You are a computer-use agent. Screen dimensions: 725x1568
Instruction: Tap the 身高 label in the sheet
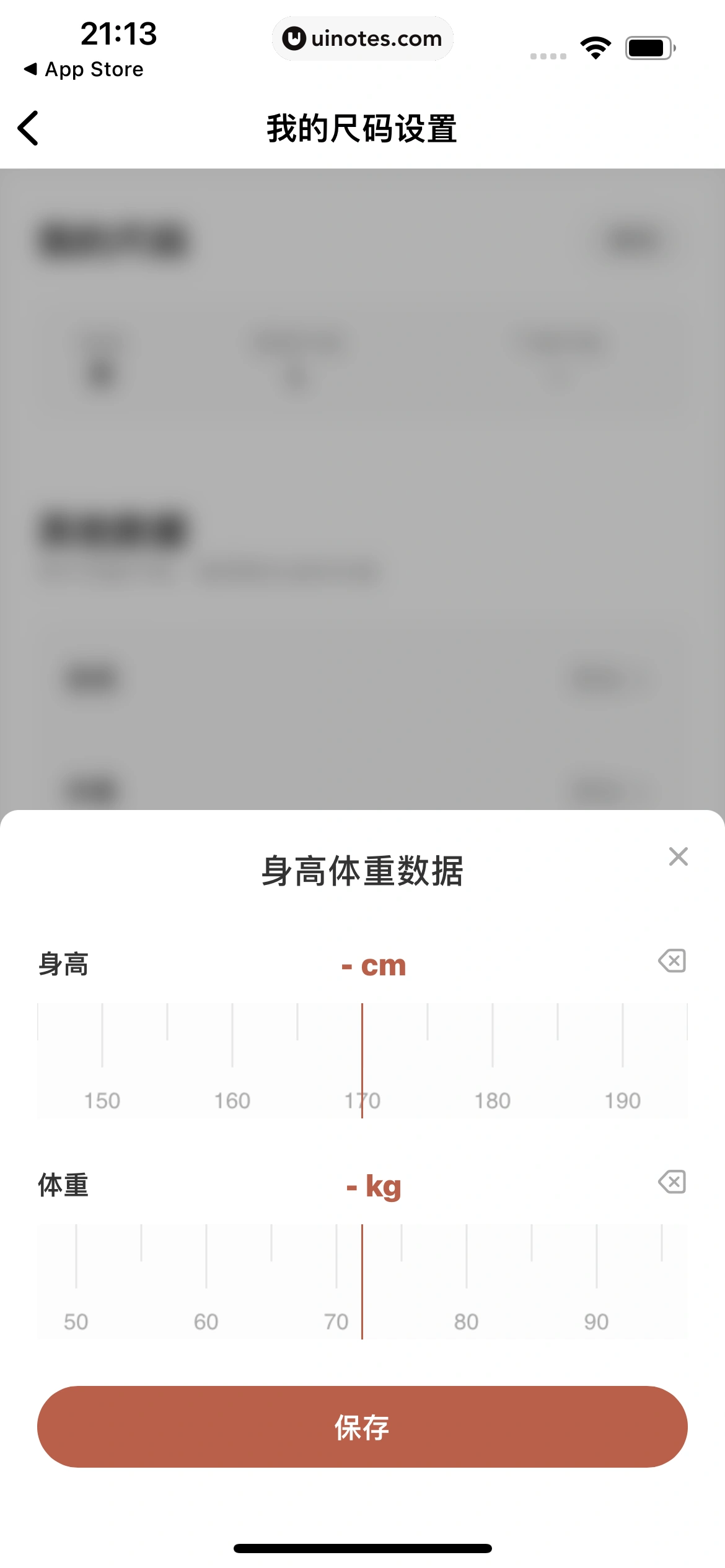click(x=62, y=964)
